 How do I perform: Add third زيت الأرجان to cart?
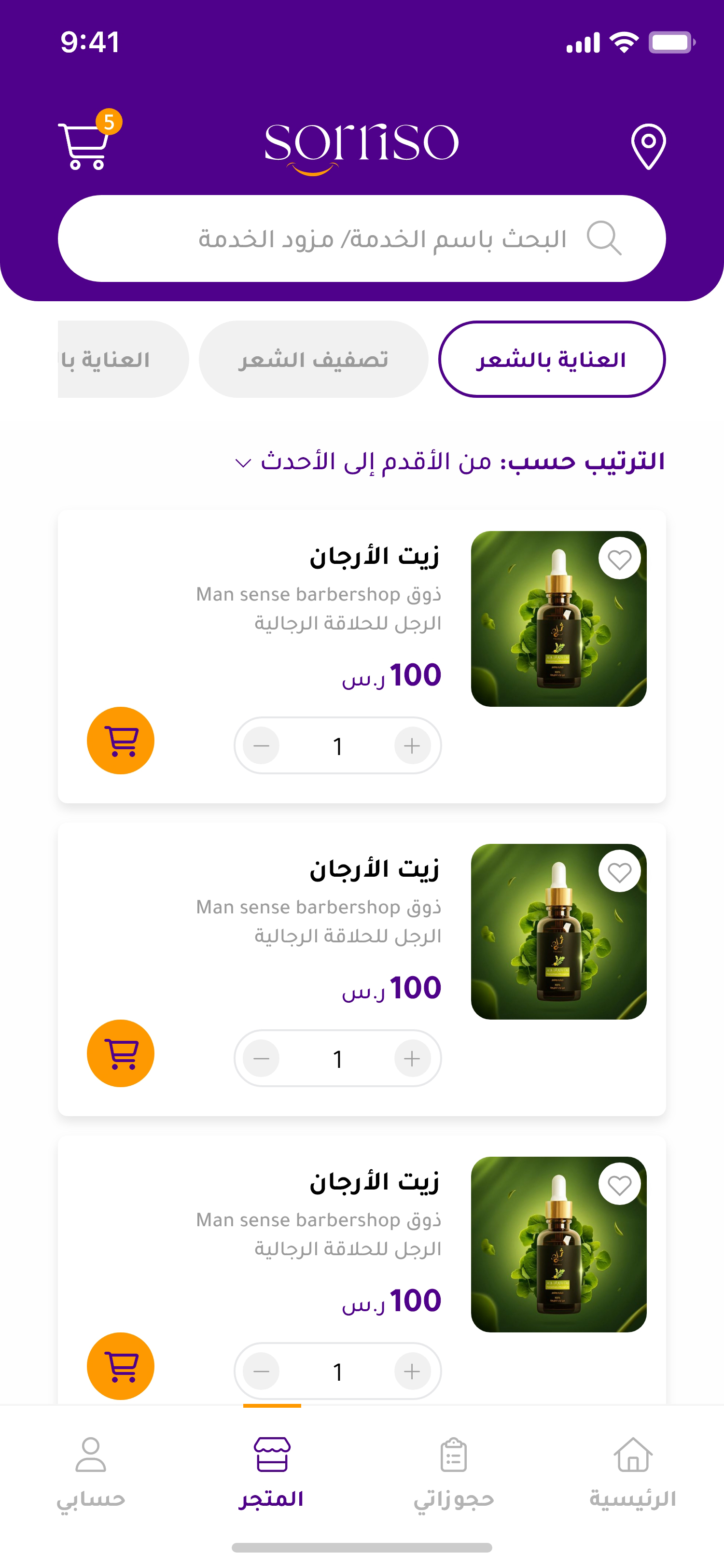[x=121, y=1366]
